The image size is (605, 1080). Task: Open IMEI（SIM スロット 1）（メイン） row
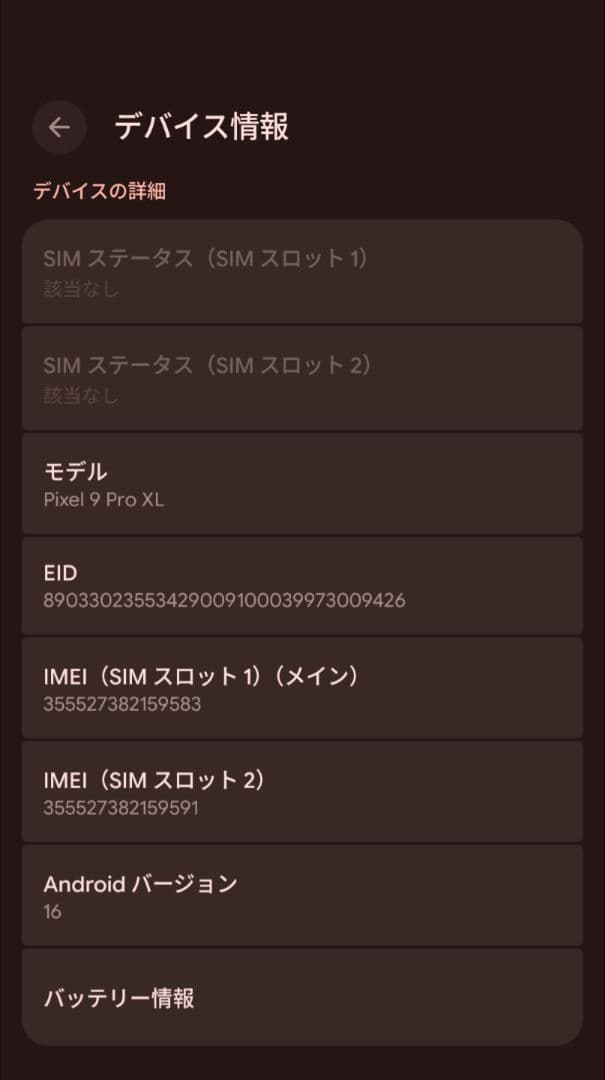click(x=302, y=689)
